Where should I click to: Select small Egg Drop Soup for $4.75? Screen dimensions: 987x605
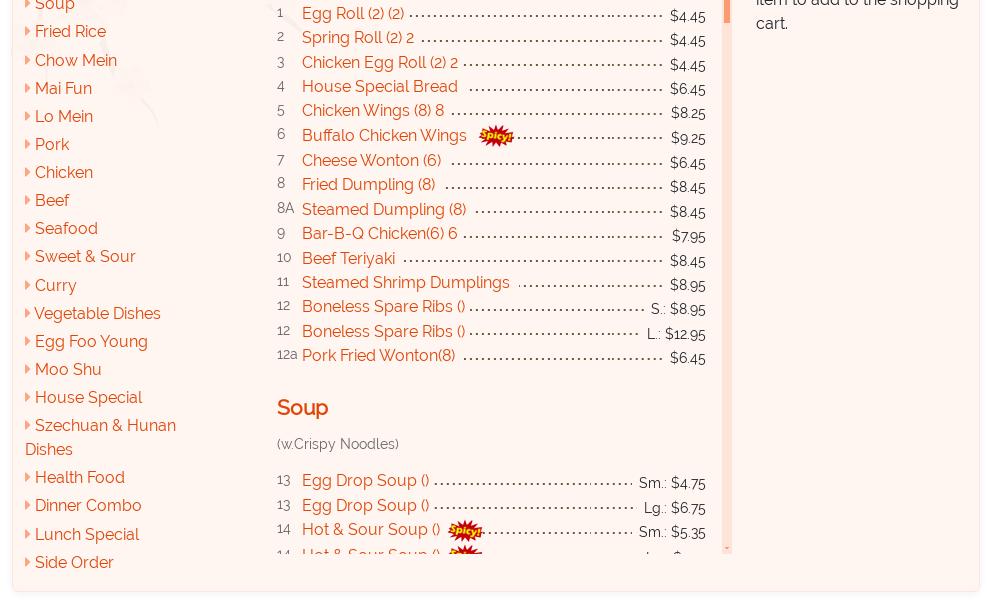pos(365,481)
